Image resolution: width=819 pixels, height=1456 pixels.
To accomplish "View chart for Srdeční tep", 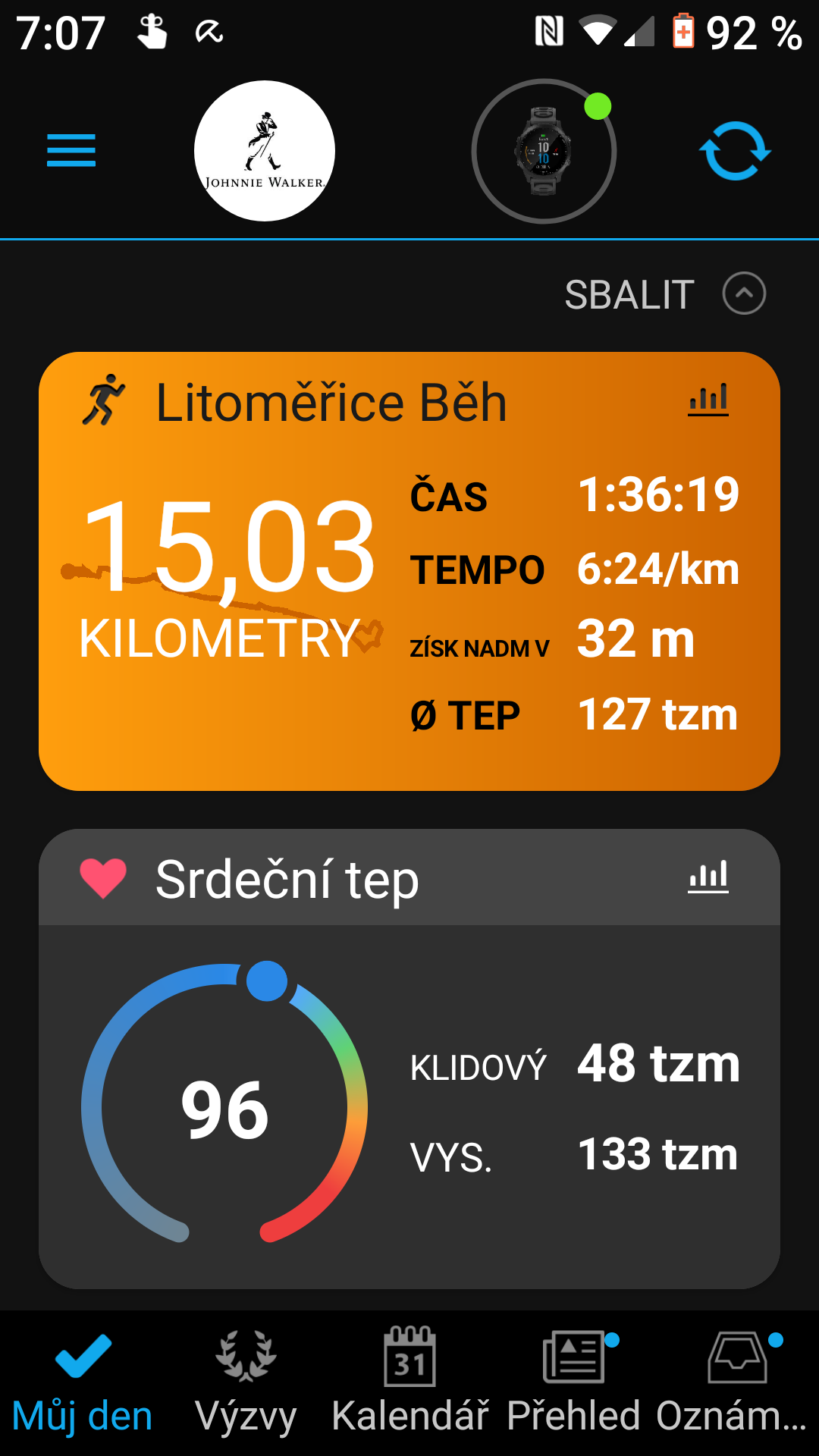I will (708, 877).
